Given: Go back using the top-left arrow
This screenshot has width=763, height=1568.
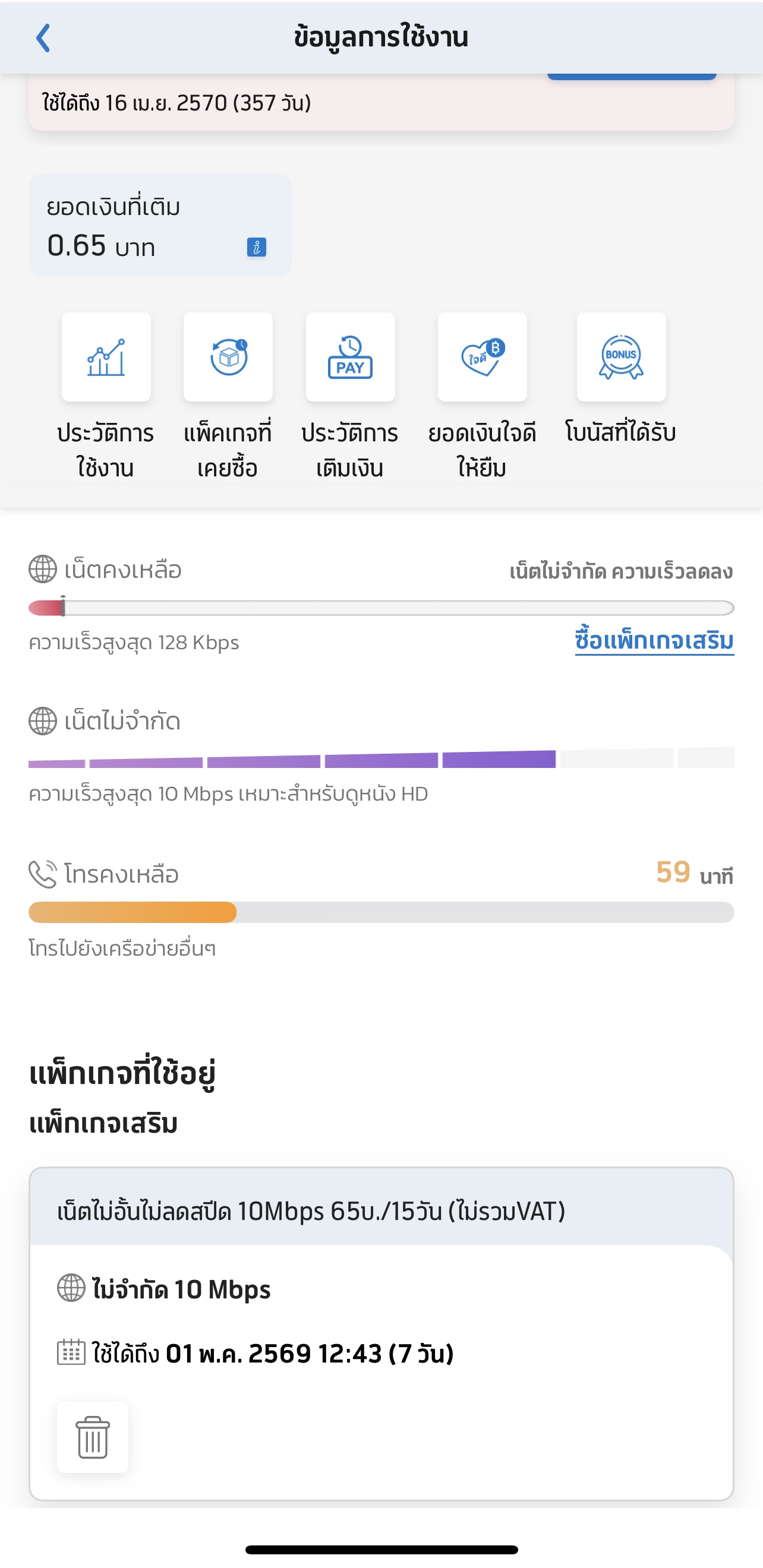Looking at the screenshot, I should point(43,39).
